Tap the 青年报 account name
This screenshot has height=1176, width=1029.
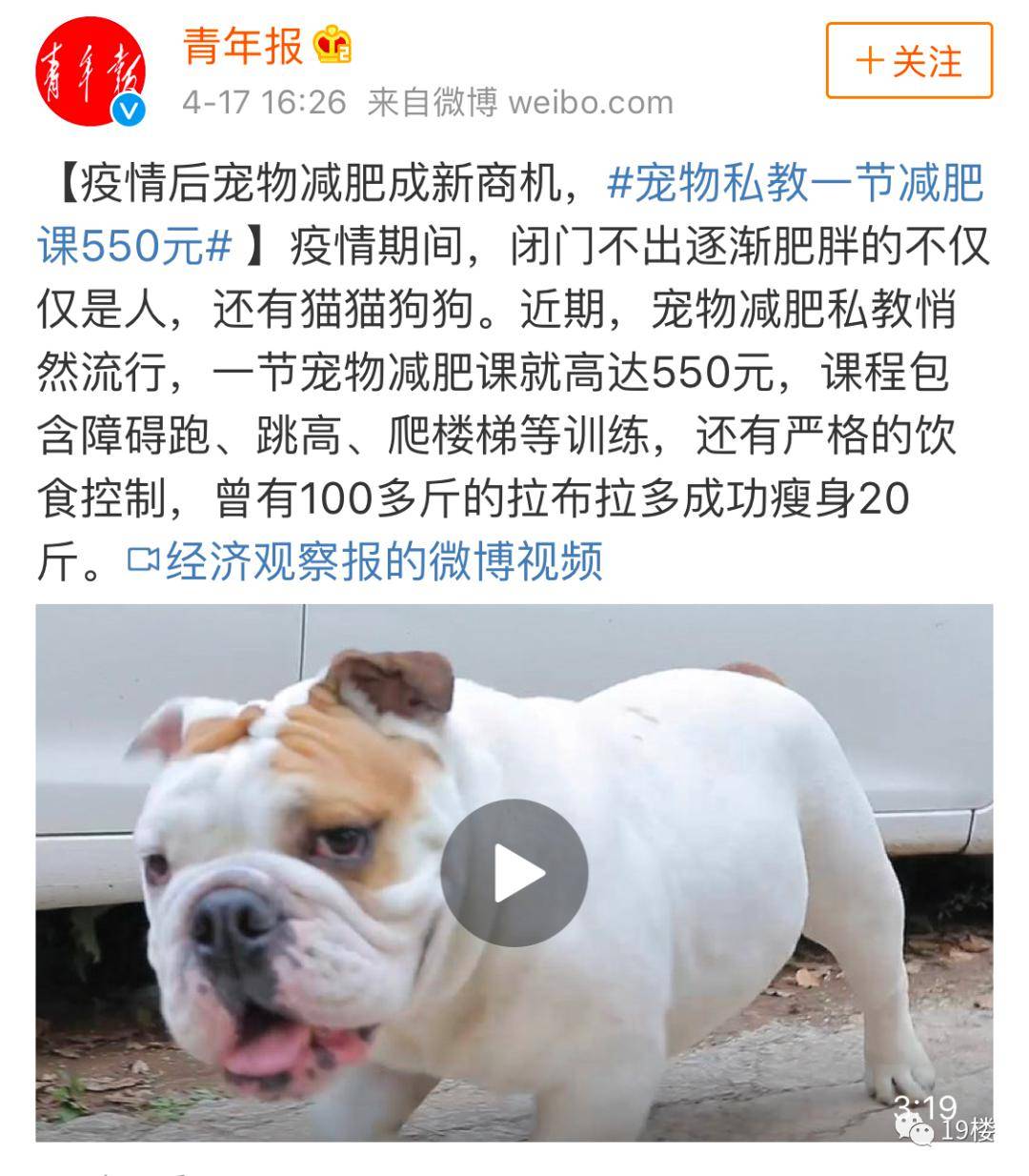(243, 46)
